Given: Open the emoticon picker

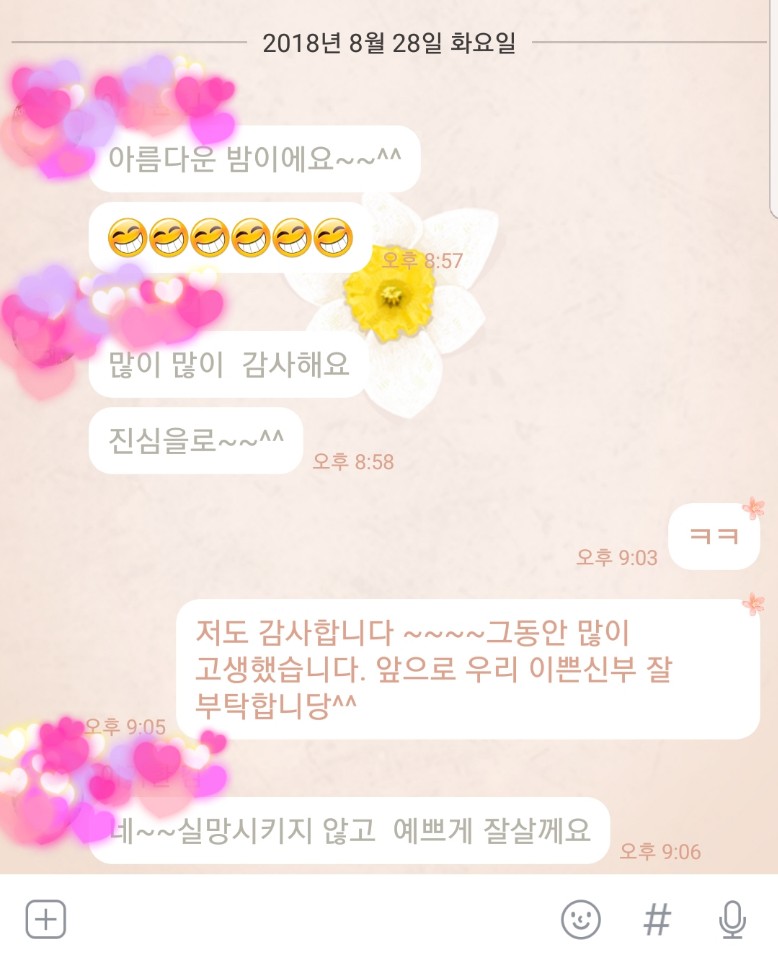Looking at the screenshot, I should point(581,919).
